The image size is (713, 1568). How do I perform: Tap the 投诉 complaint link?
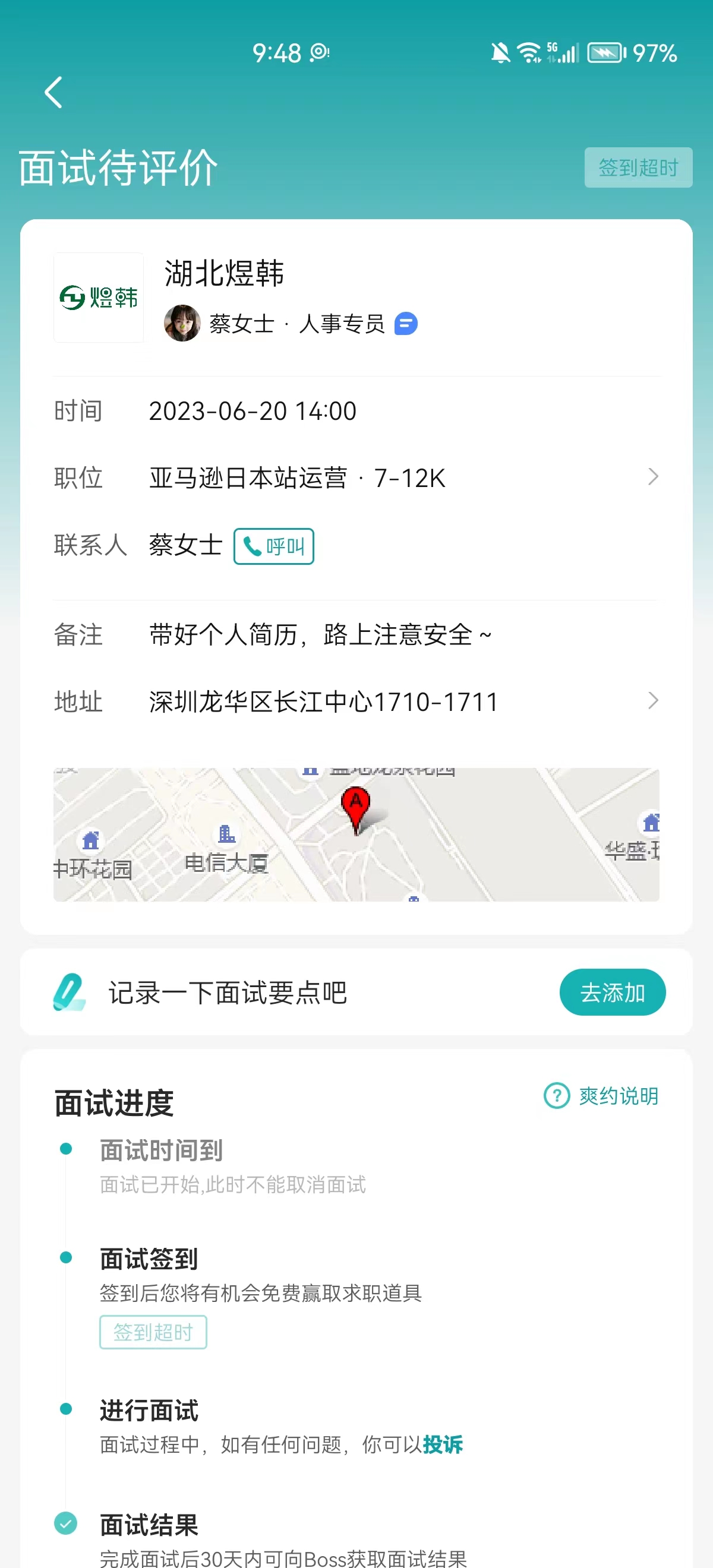[443, 1444]
